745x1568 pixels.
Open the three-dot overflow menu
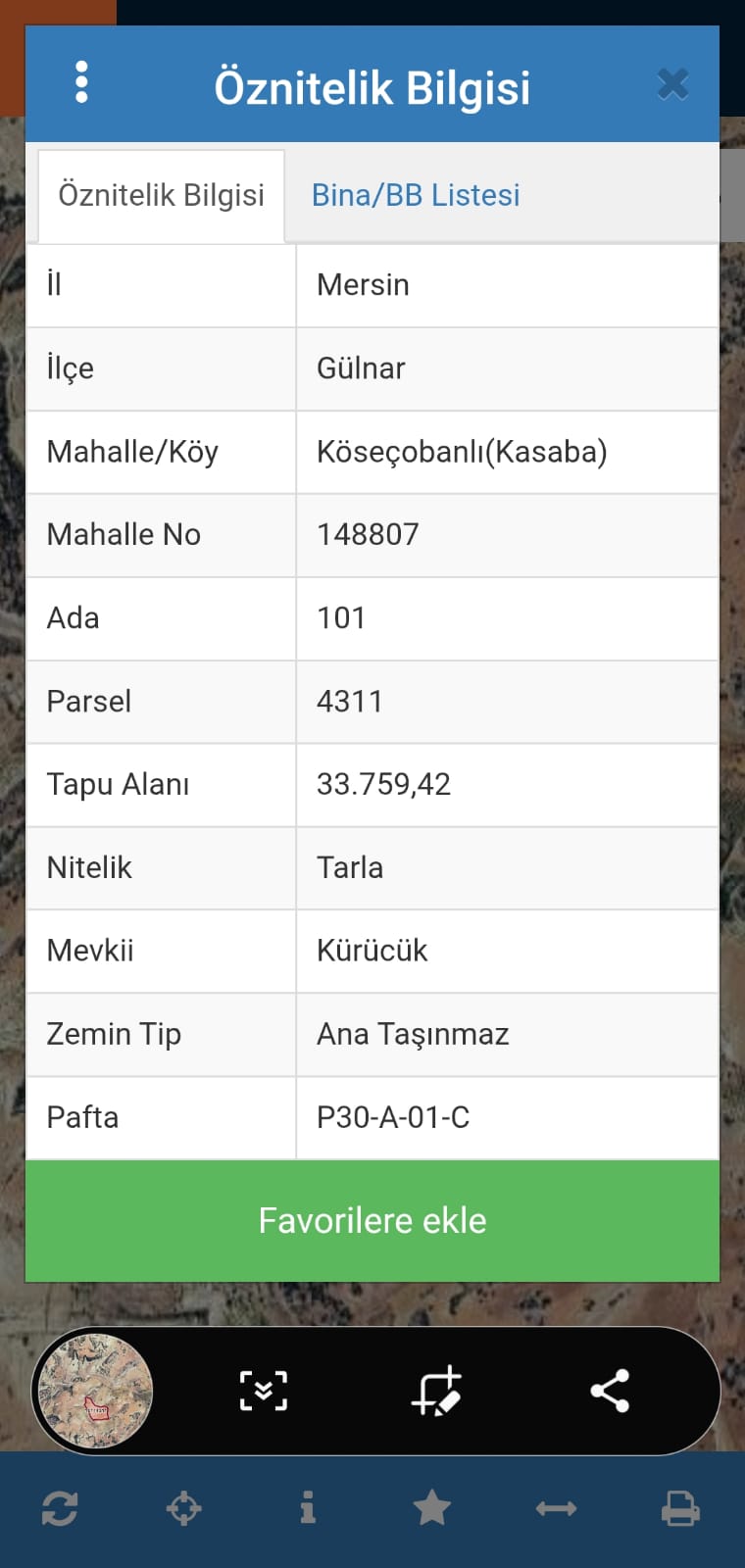pyautogui.click(x=81, y=82)
